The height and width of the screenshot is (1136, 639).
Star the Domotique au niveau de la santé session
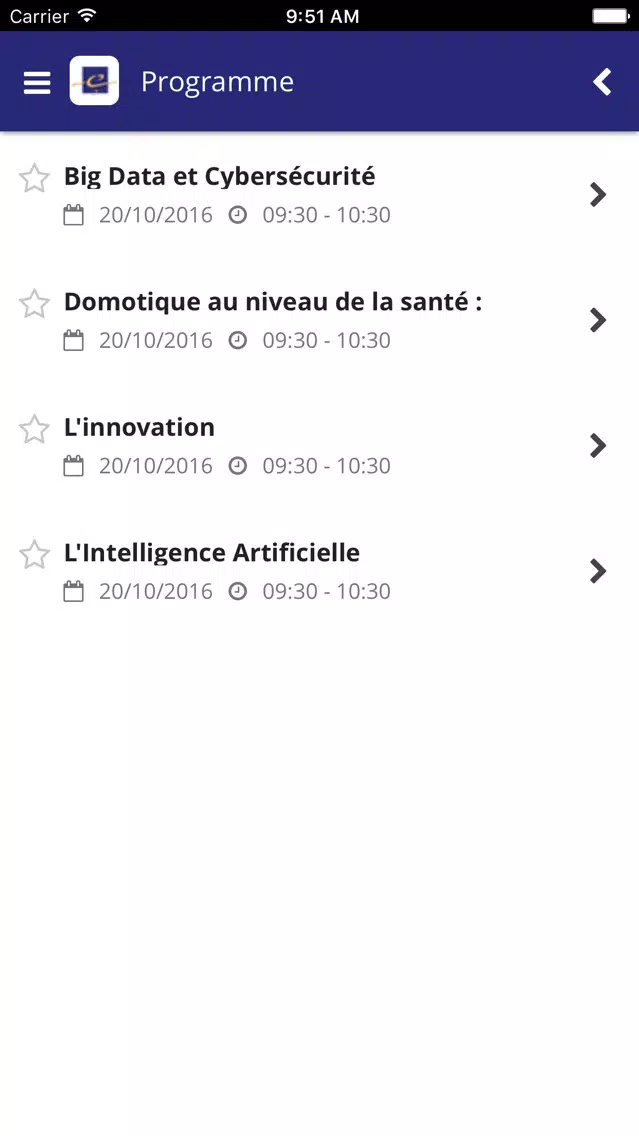click(x=34, y=304)
